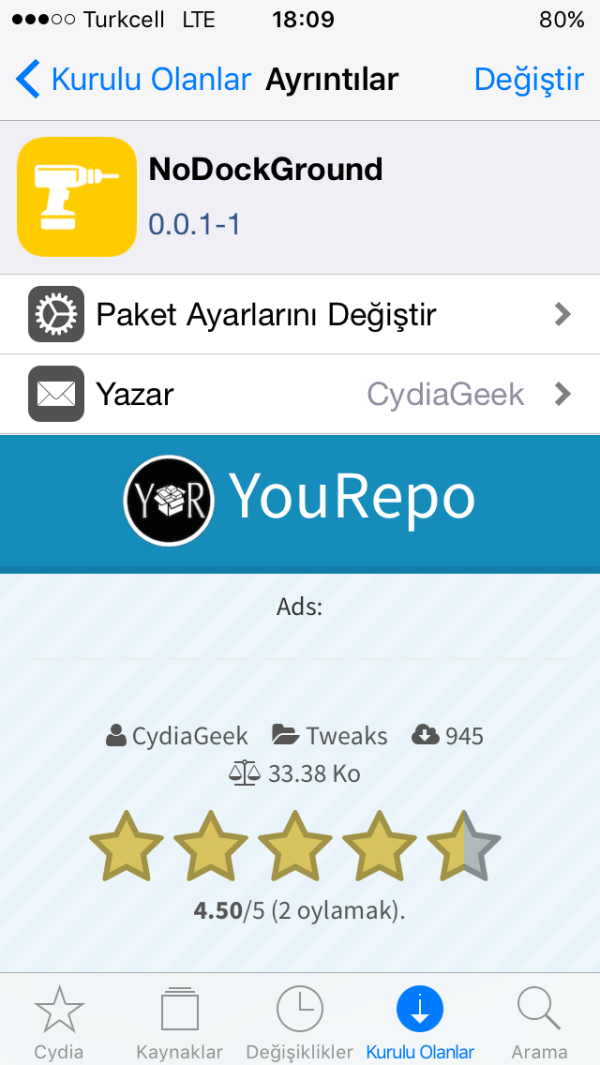Go back to Kurulu Olanlar
Viewport: 600px width, 1065px height.
133,79
